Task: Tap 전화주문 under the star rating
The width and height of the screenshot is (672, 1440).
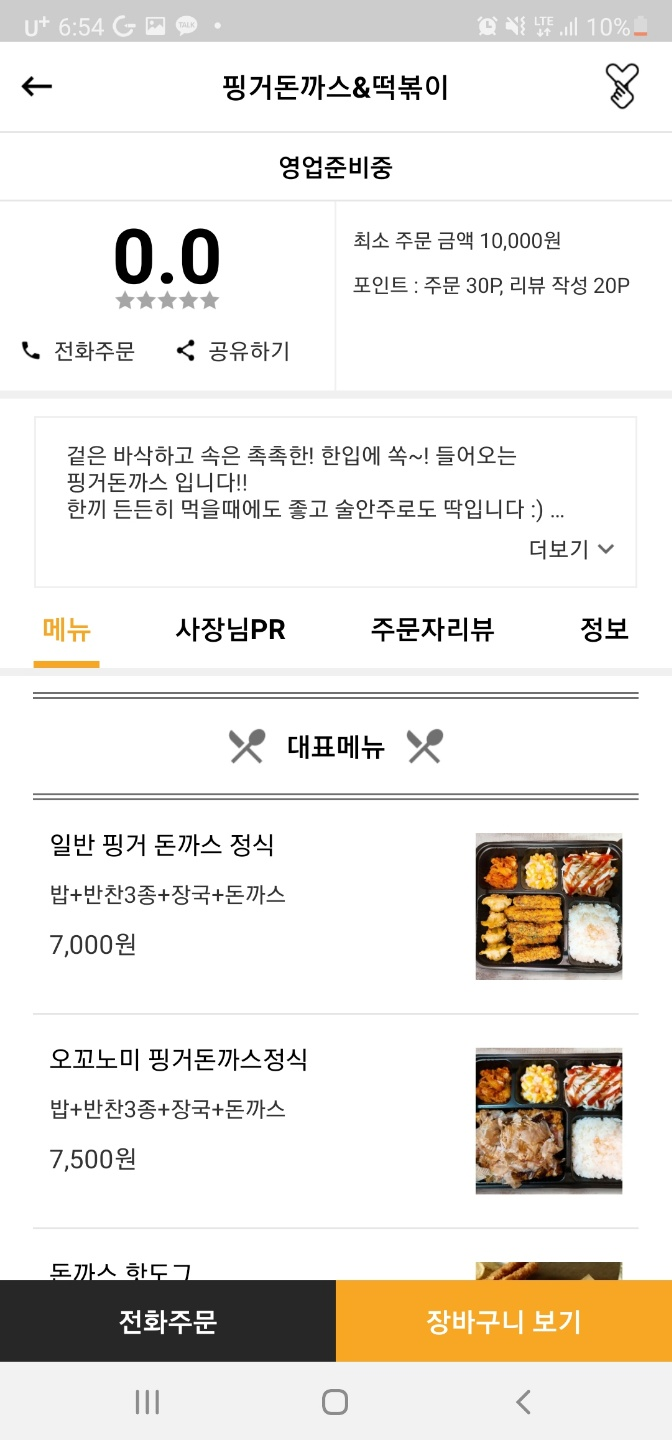Action: point(78,351)
